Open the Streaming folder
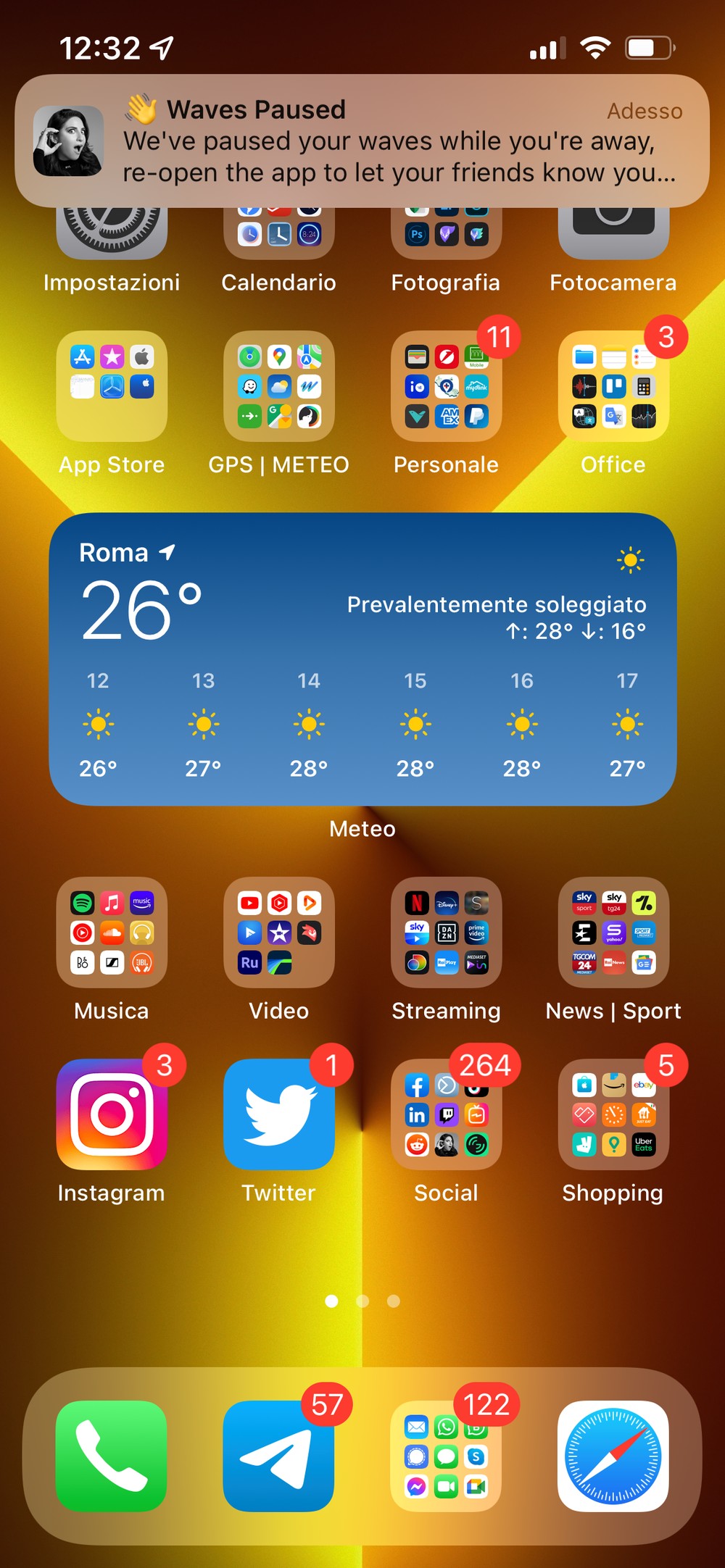This screenshot has height=1568, width=725. tap(446, 933)
